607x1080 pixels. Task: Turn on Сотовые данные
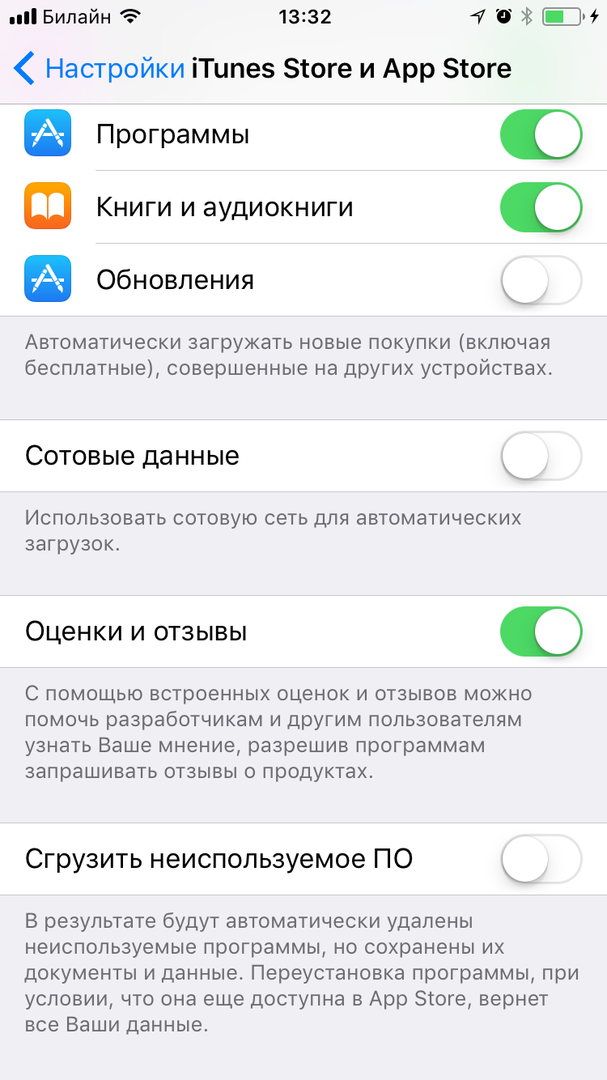pyautogui.click(x=540, y=457)
